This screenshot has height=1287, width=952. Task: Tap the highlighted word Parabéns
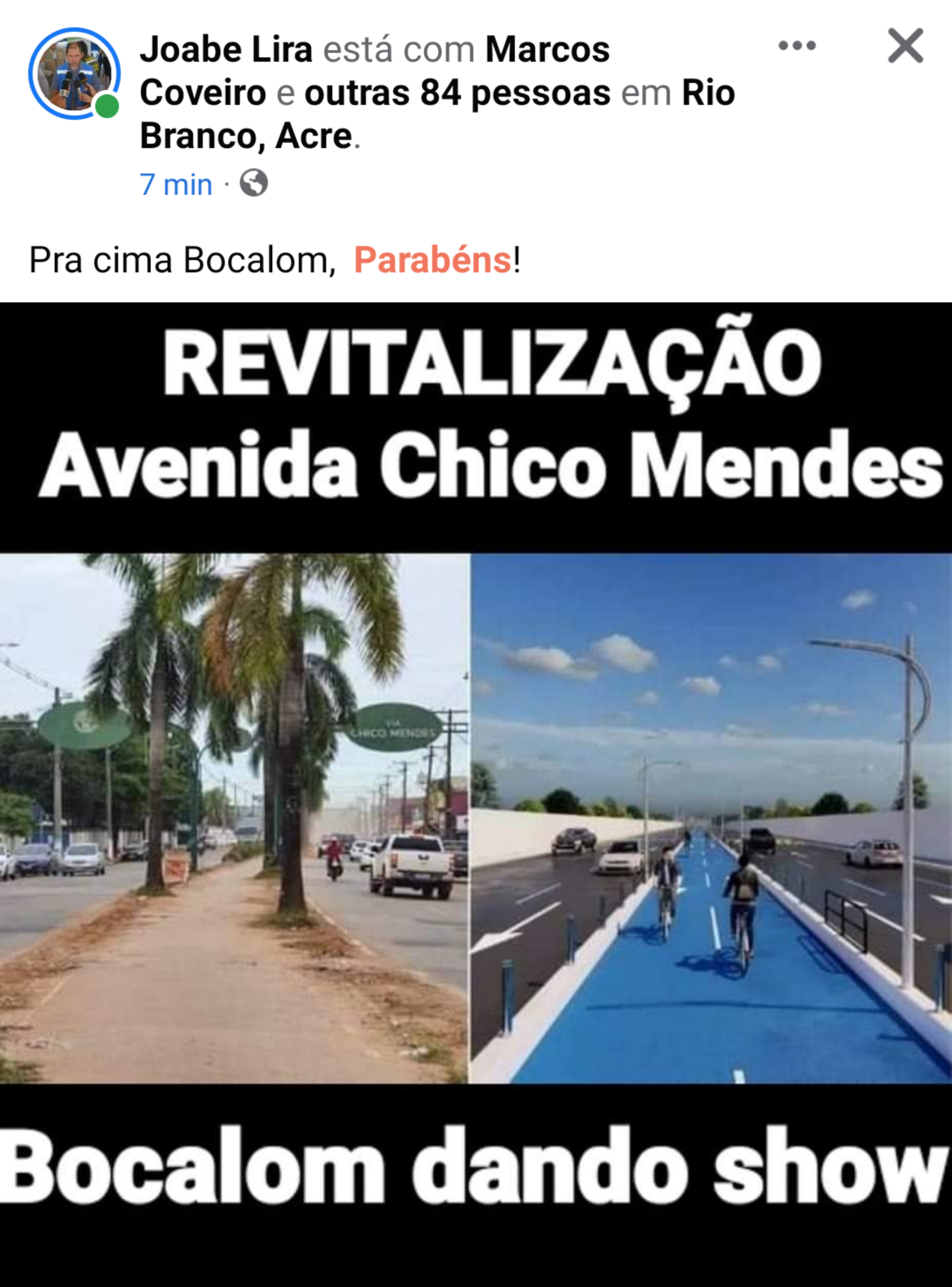tap(432, 260)
